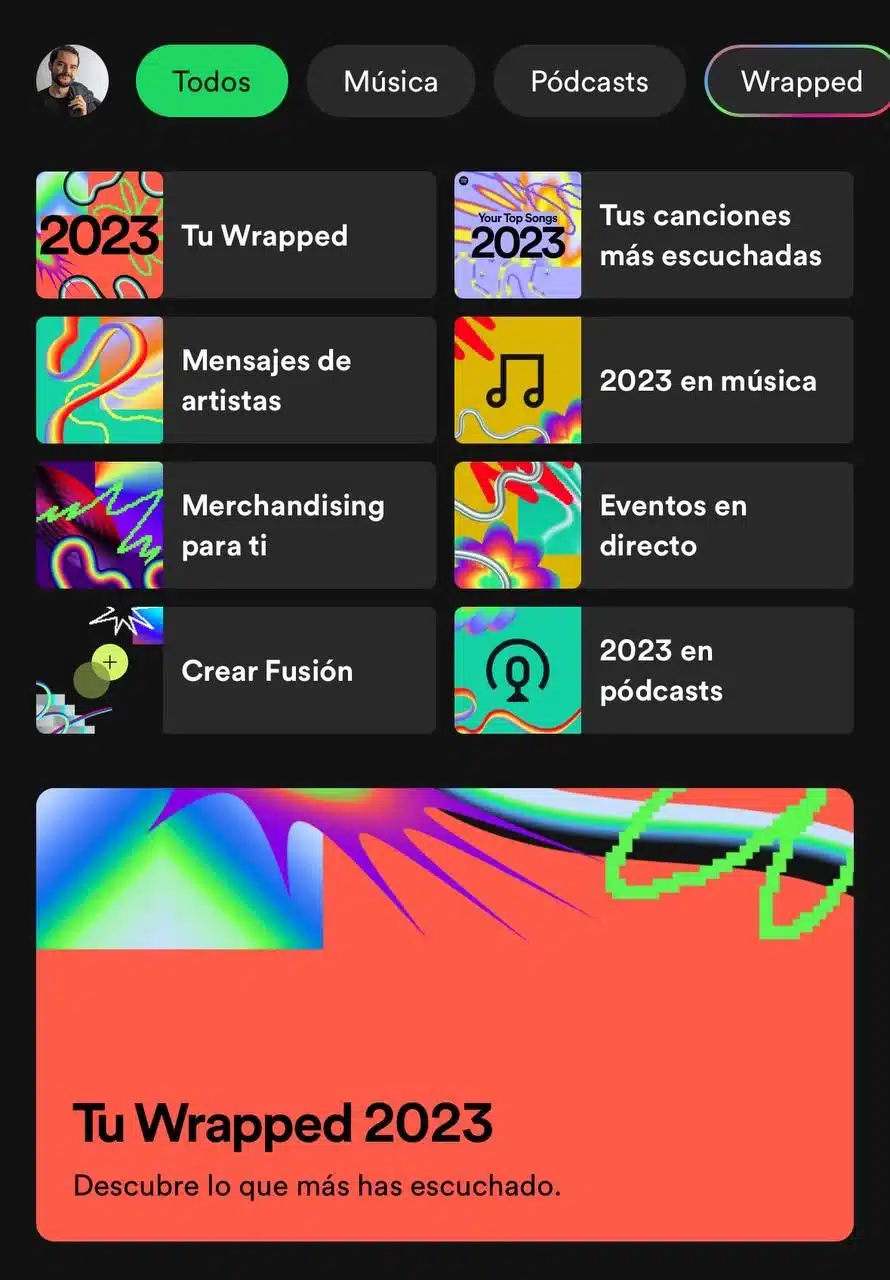The image size is (890, 1280).
Task: Tap Descubre lo que más has escuchado
Action: [316, 1185]
